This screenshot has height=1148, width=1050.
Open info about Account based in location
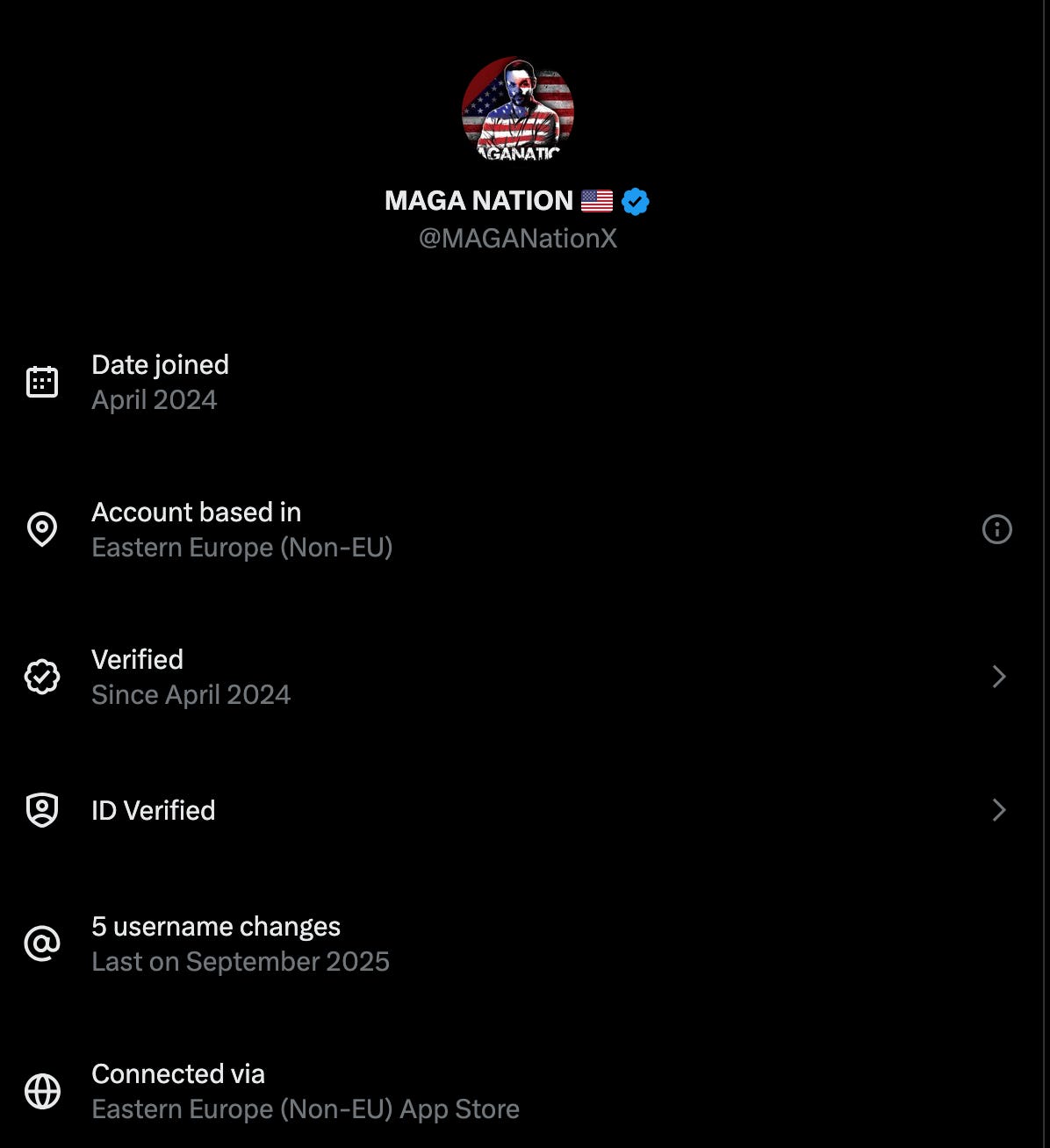tap(996, 529)
